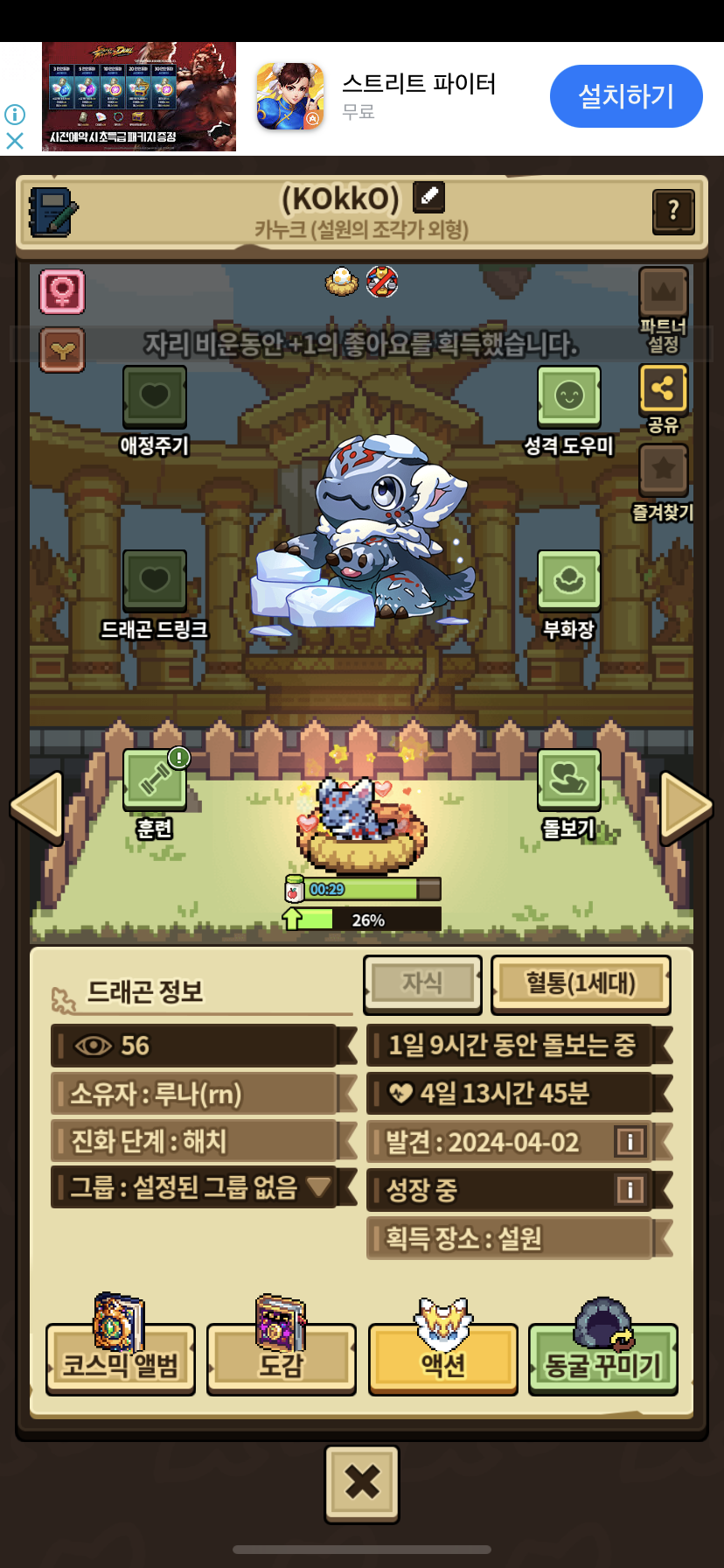
Task: Add dragon to 즐겨찾기 favorites
Action: (x=664, y=483)
